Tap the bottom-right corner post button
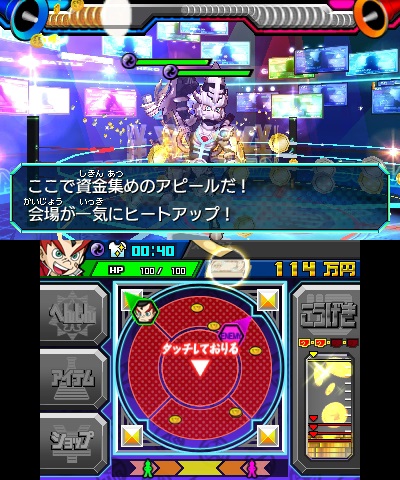Screen dimensions: 400x480 [x=269, y=435]
